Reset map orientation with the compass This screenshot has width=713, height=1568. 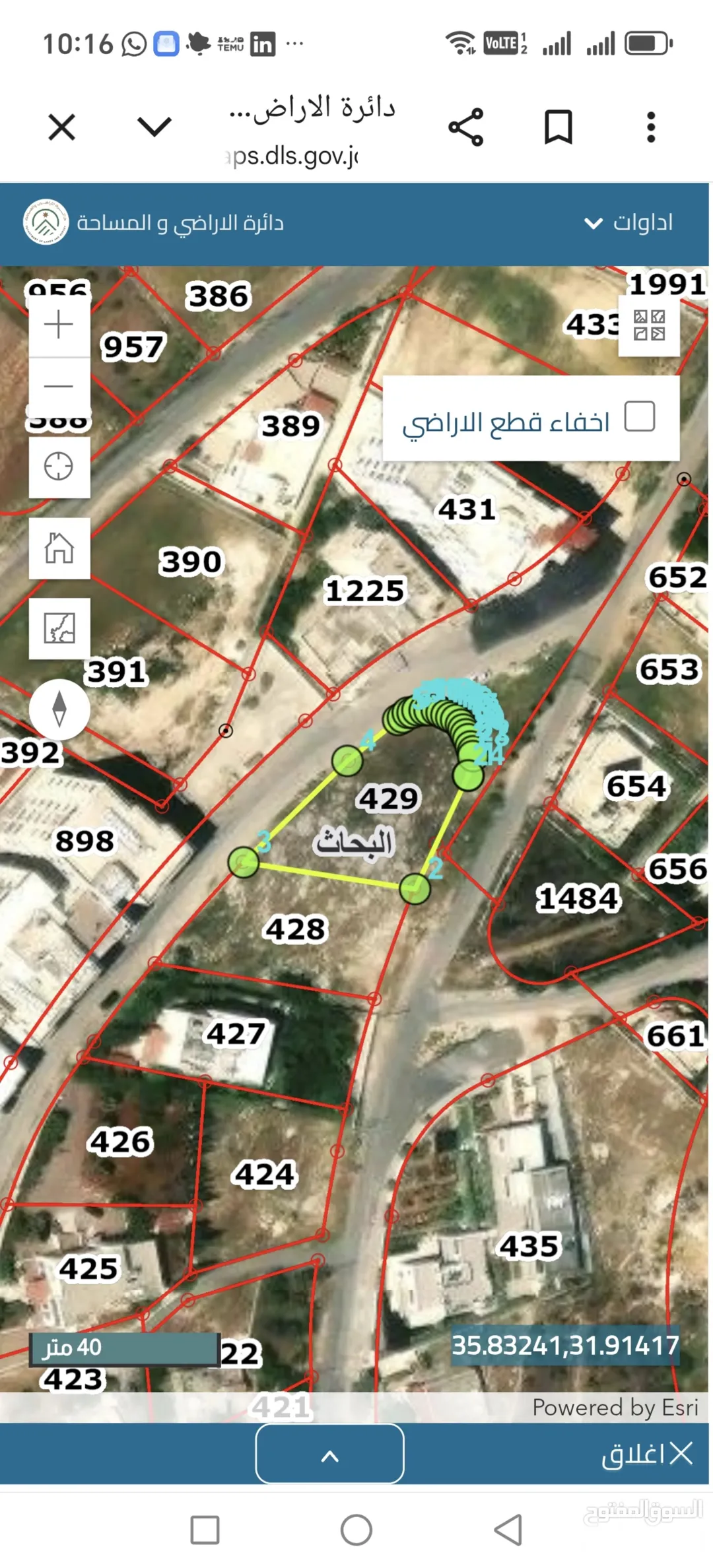[x=59, y=709]
